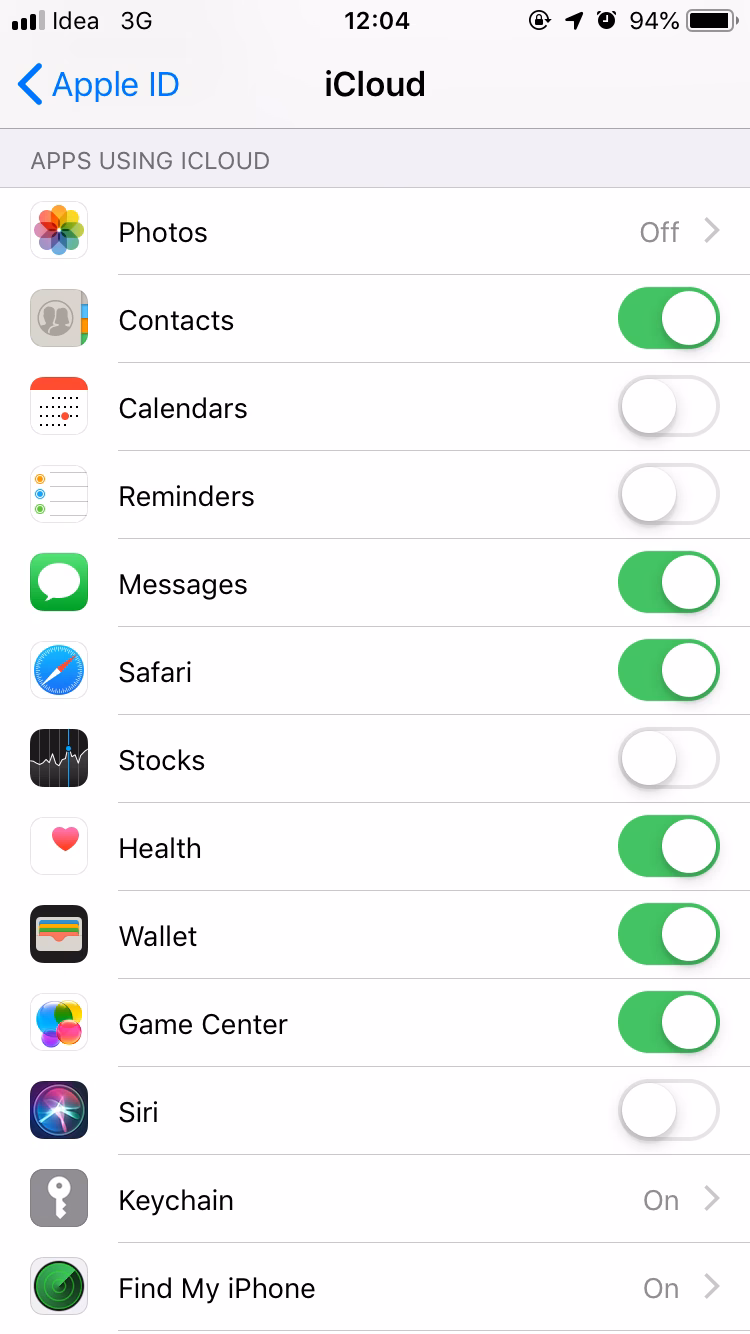
Task: Tap the Reminders app icon
Action: tap(58, 494)
